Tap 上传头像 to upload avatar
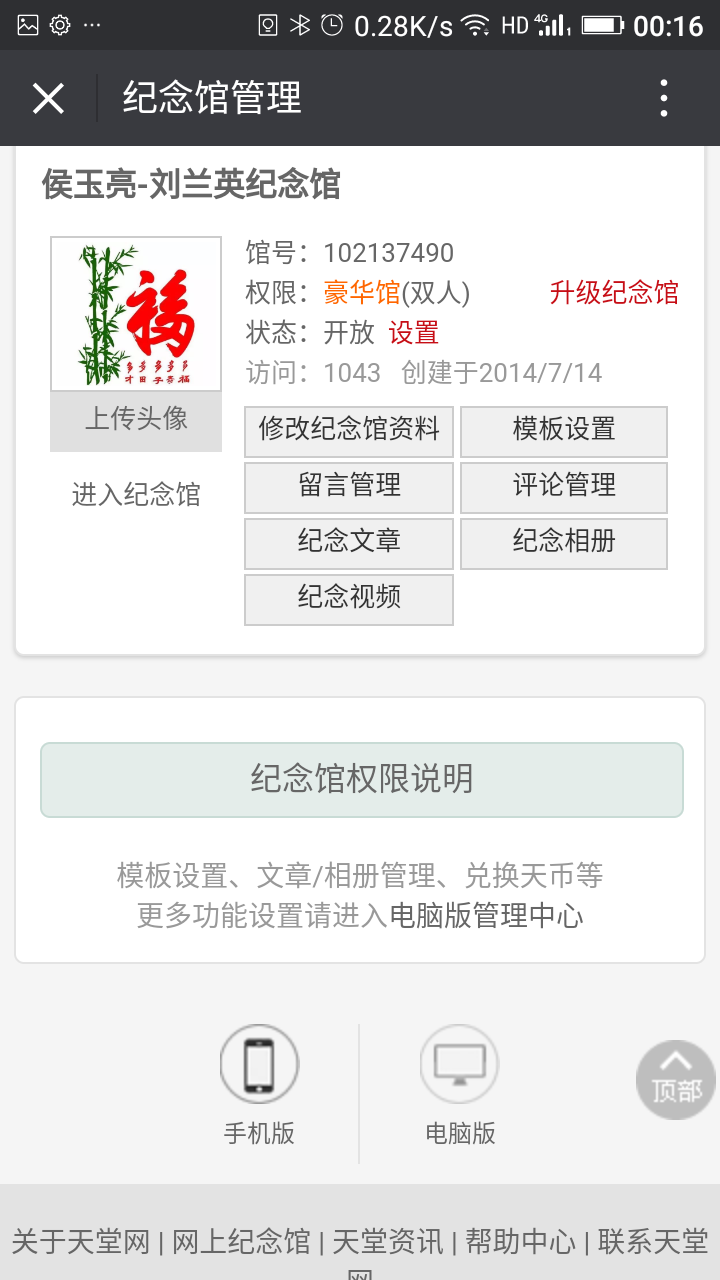The width and height of the screenshot is (720, 1280). coord(136,420)
